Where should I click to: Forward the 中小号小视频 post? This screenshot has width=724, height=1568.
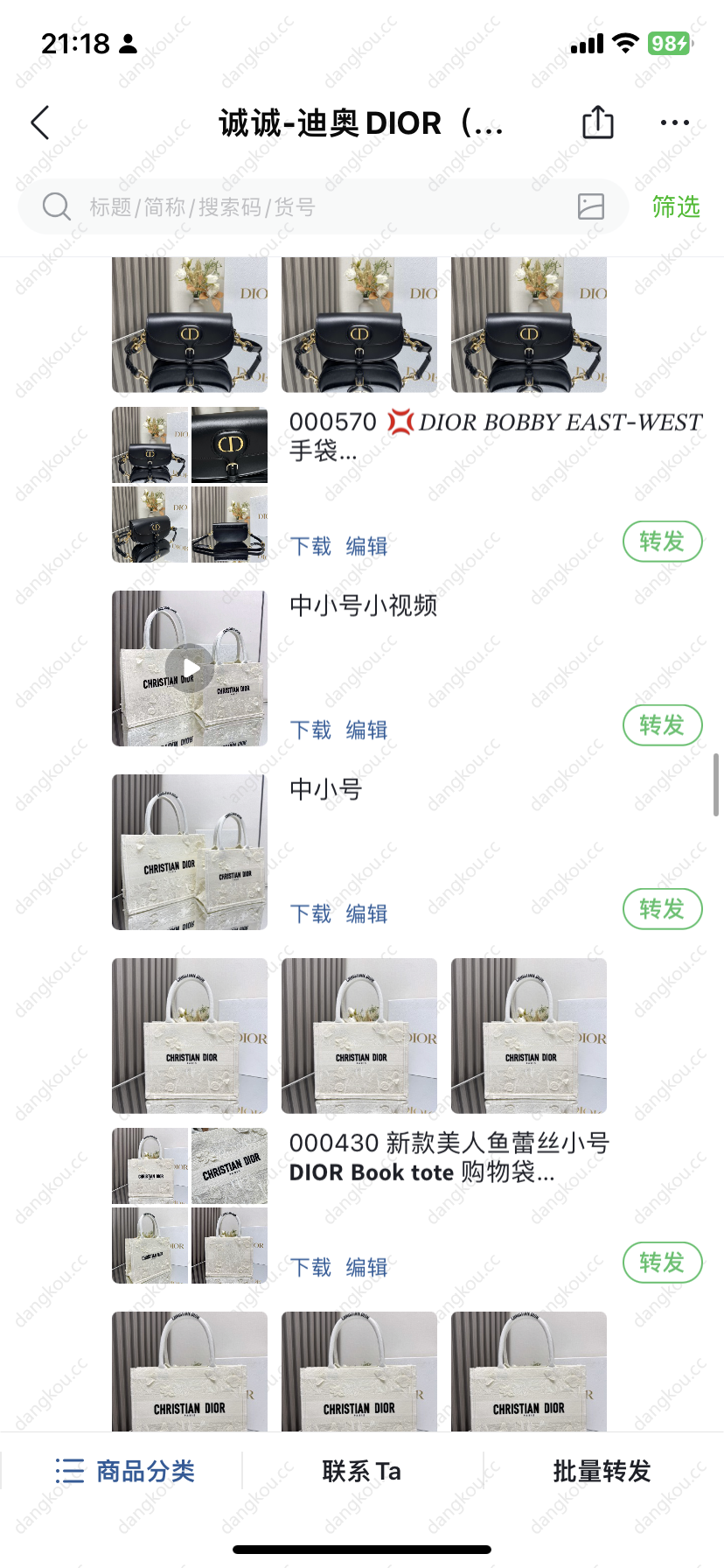point(662,725)
